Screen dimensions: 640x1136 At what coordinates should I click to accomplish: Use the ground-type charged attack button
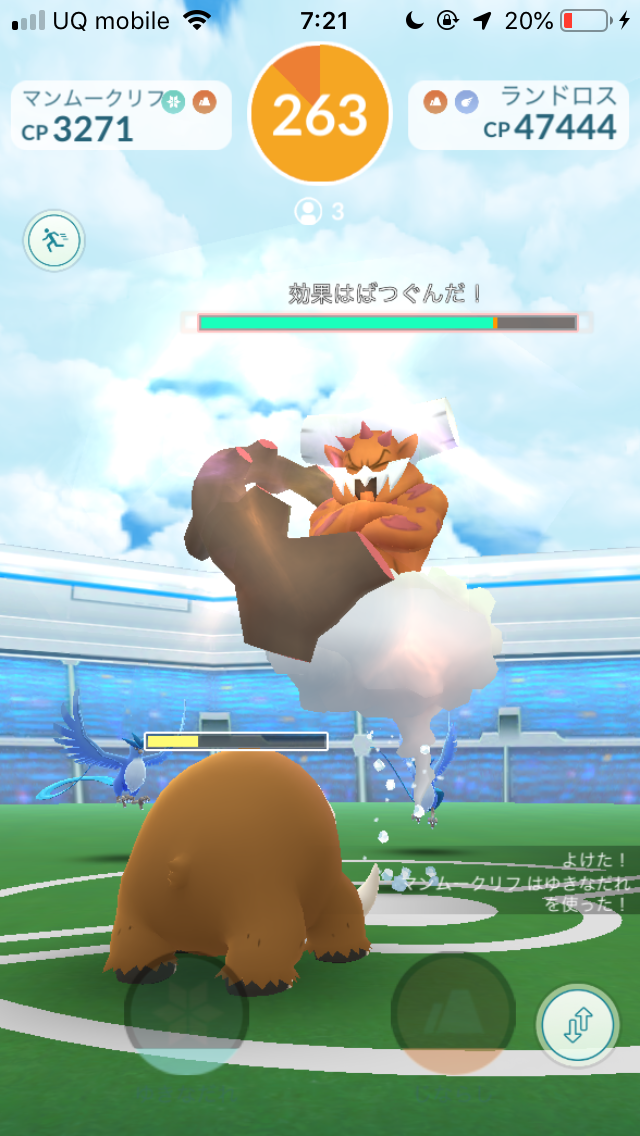[x=452, y=1013]
